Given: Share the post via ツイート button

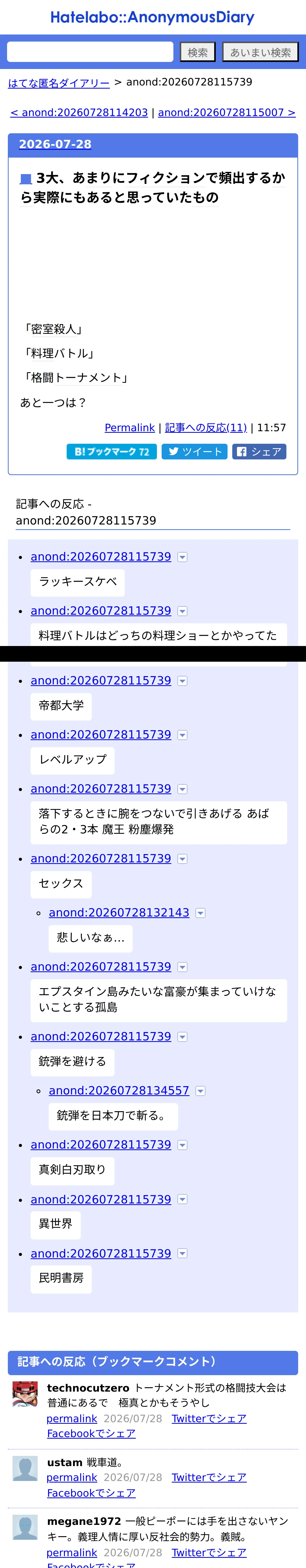Looking at the screenshot, I should [x=194, y=451].
